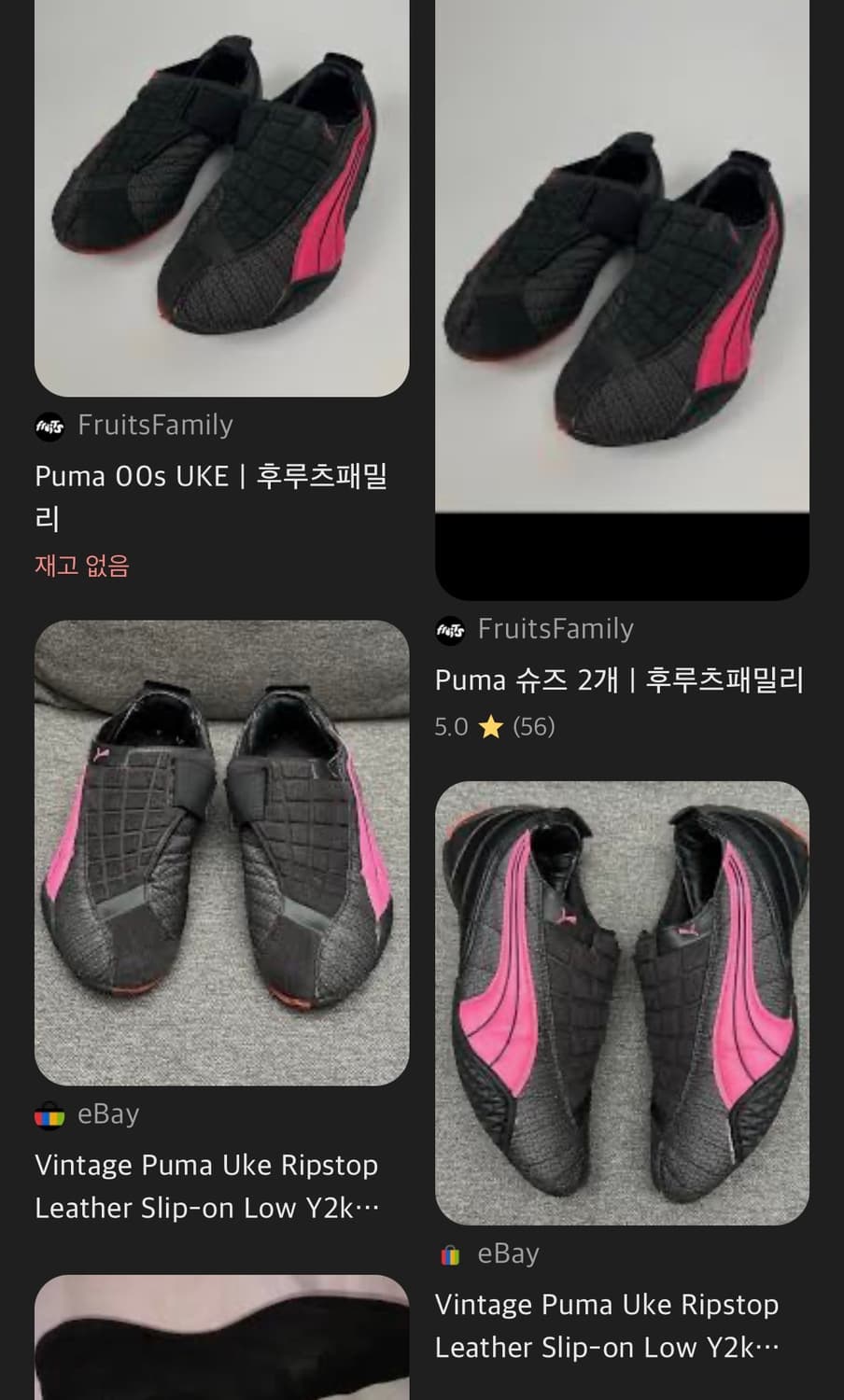
Task: Open the Vintage Puma Uke Ripstop title link
Action: click(x=205, y=1185)
